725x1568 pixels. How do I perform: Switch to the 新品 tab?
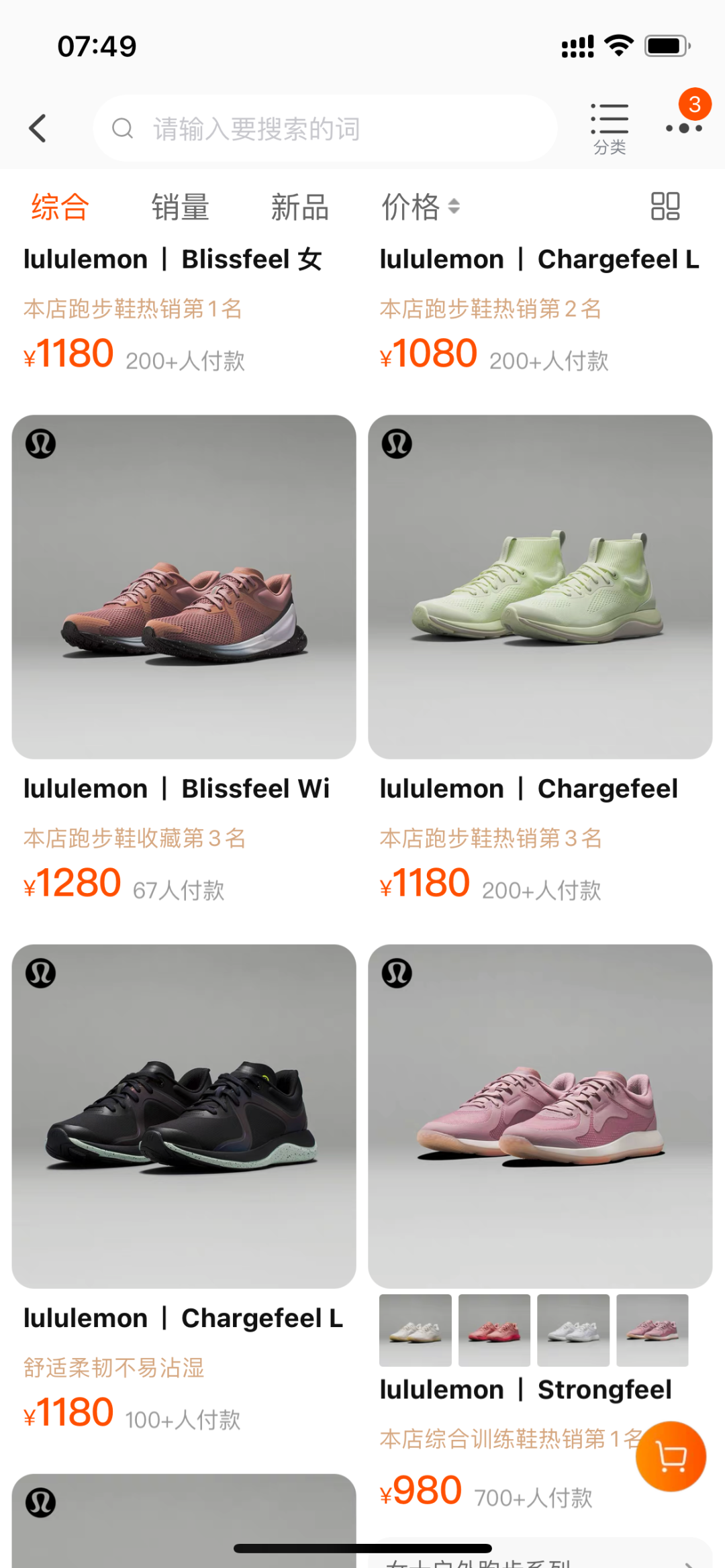coord(299,207)
